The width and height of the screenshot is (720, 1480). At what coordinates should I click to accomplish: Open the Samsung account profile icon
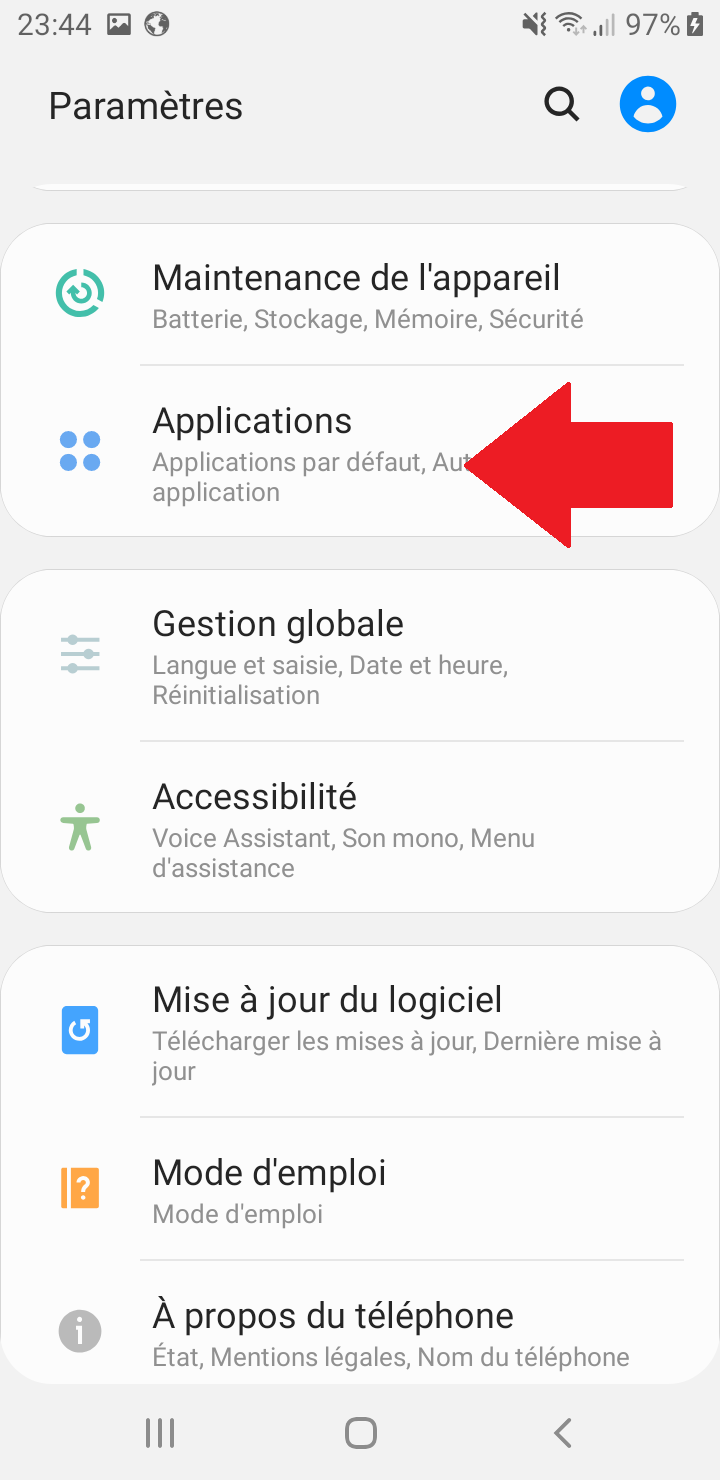(648, 104)
